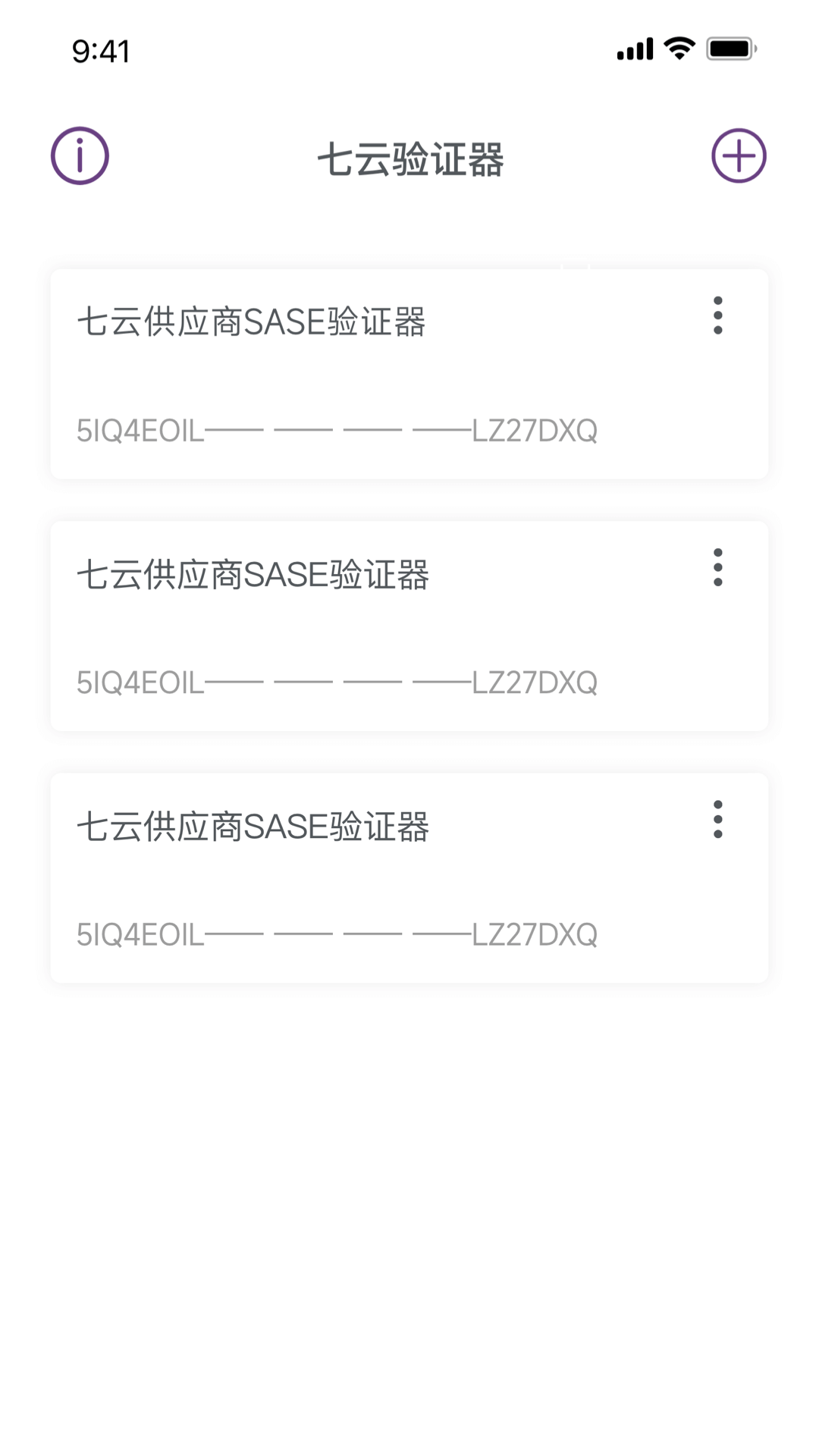Viewport: 819px width, 1456px height.
Task: Open the overflow menu on the first card
Action: tap(717, 315)
